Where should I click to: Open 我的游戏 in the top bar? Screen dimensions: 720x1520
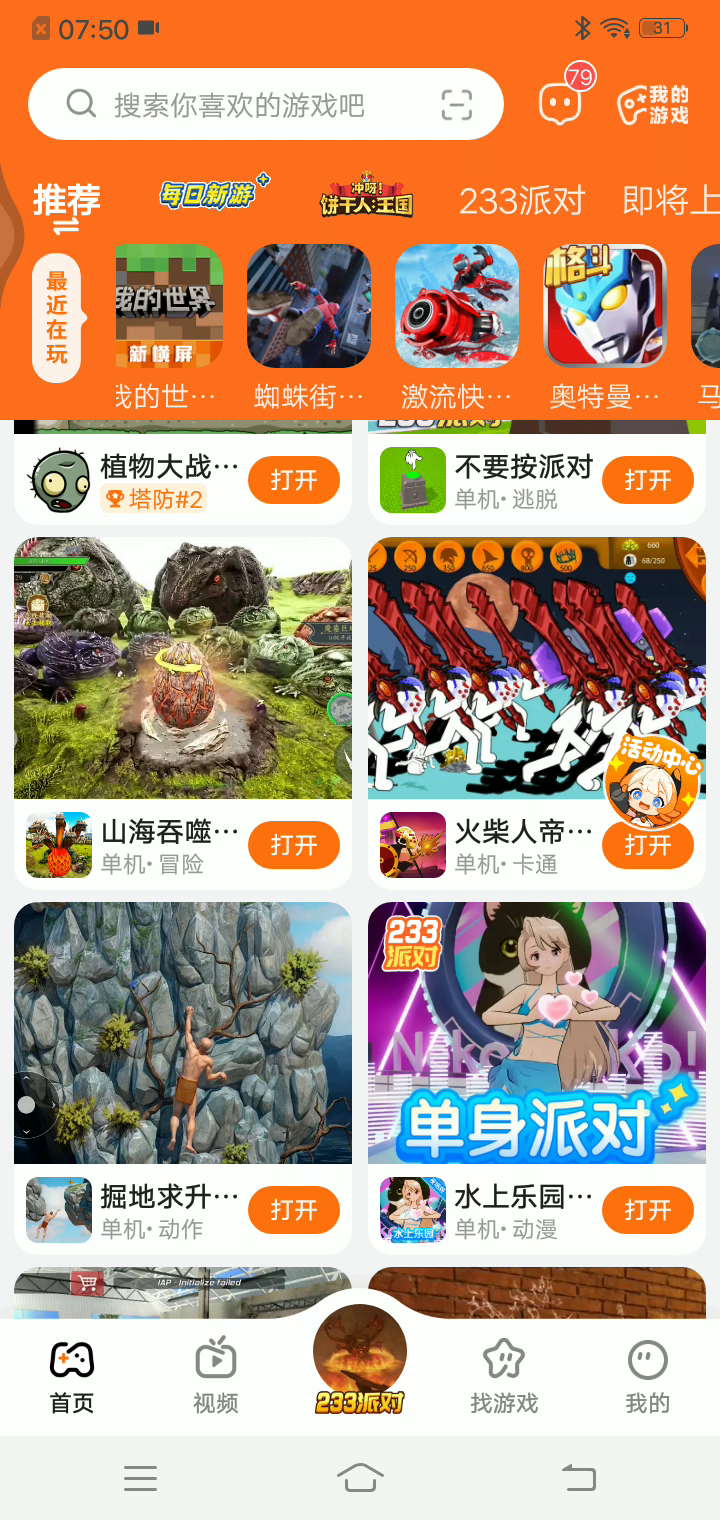[x=653, y=104]
